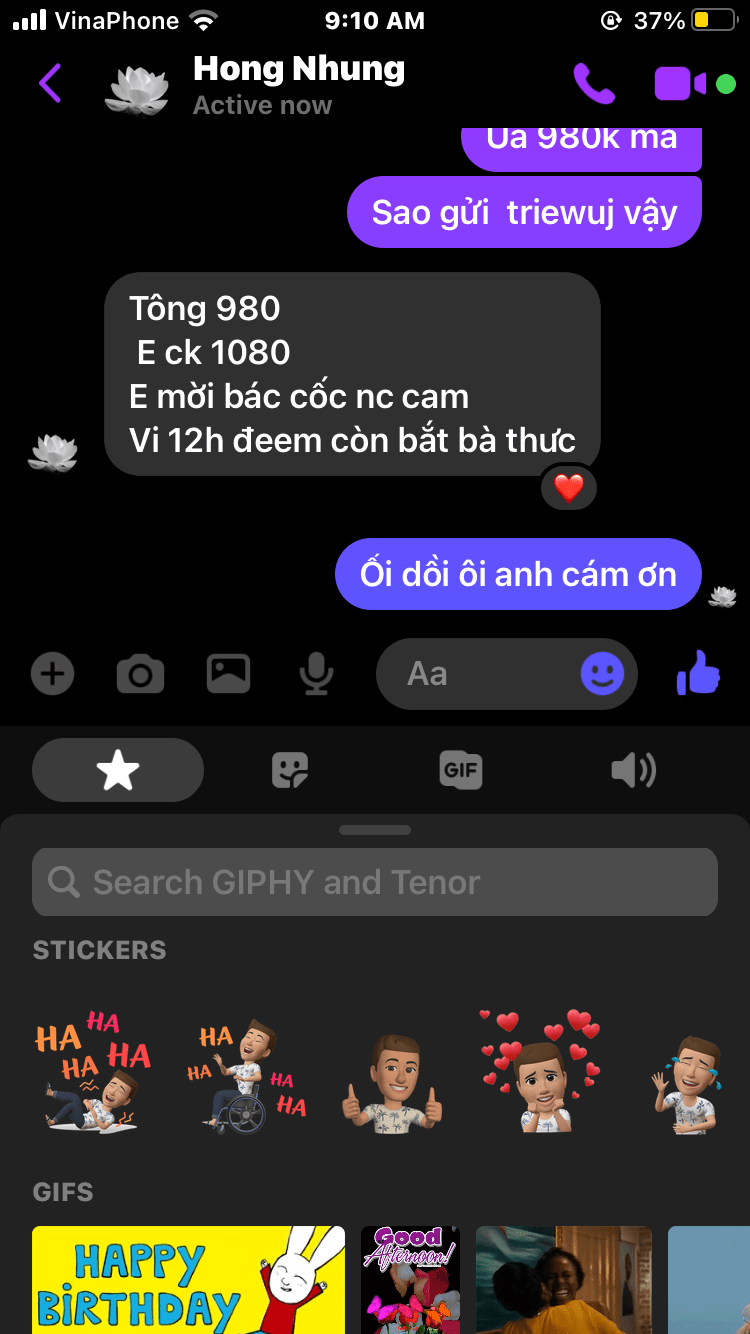Send the double thumbs-up avatar sticker
750x1334 pixels.
click(x=392, y=1082)
